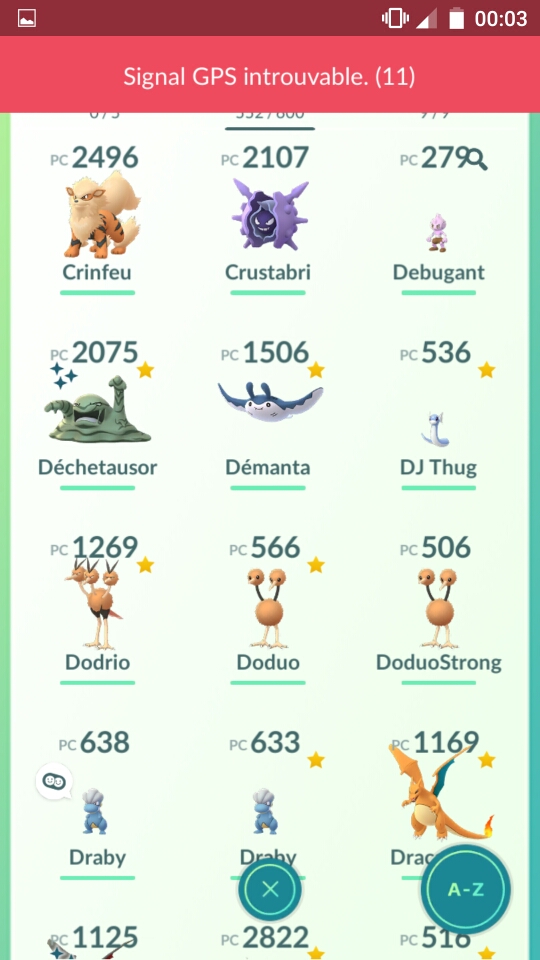Tap the search magnifier icon
The height and width of the screenshot is (960, 540).
point(475,159)
